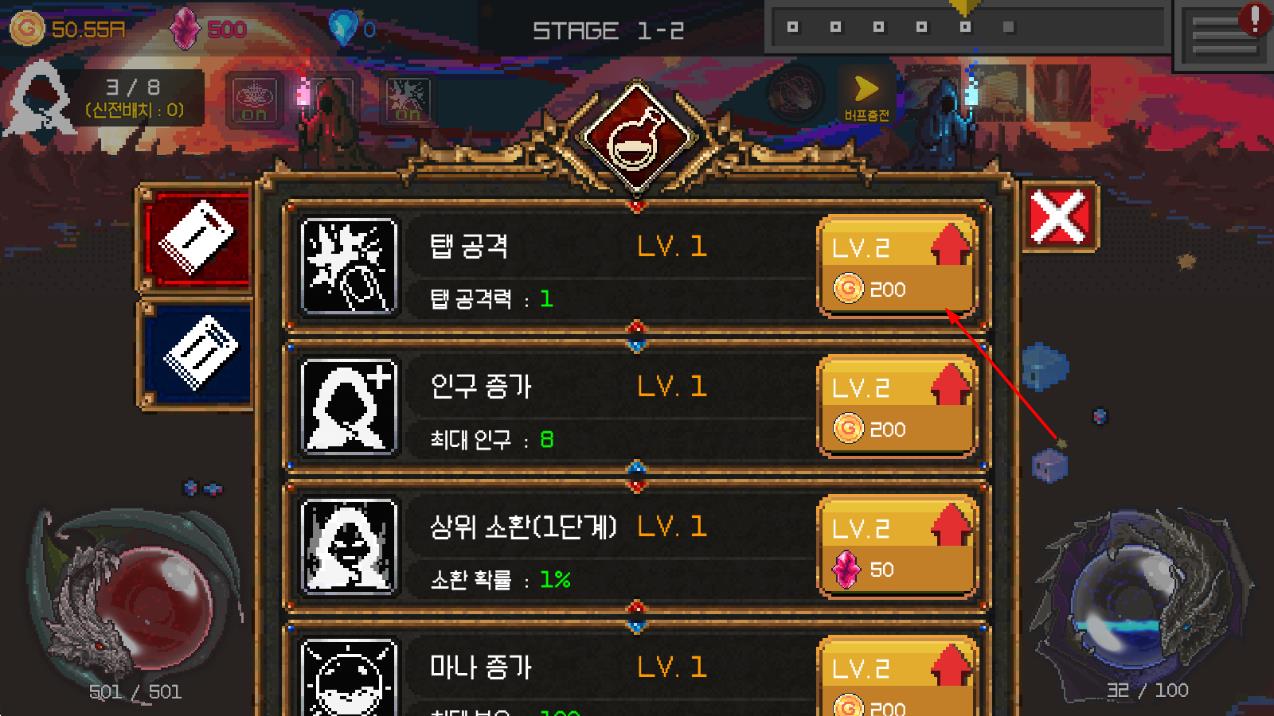The width and height of the screenshot is (1274, 716).
Task: Close the upgrade panel with the X
Action: click(1060, 217)
